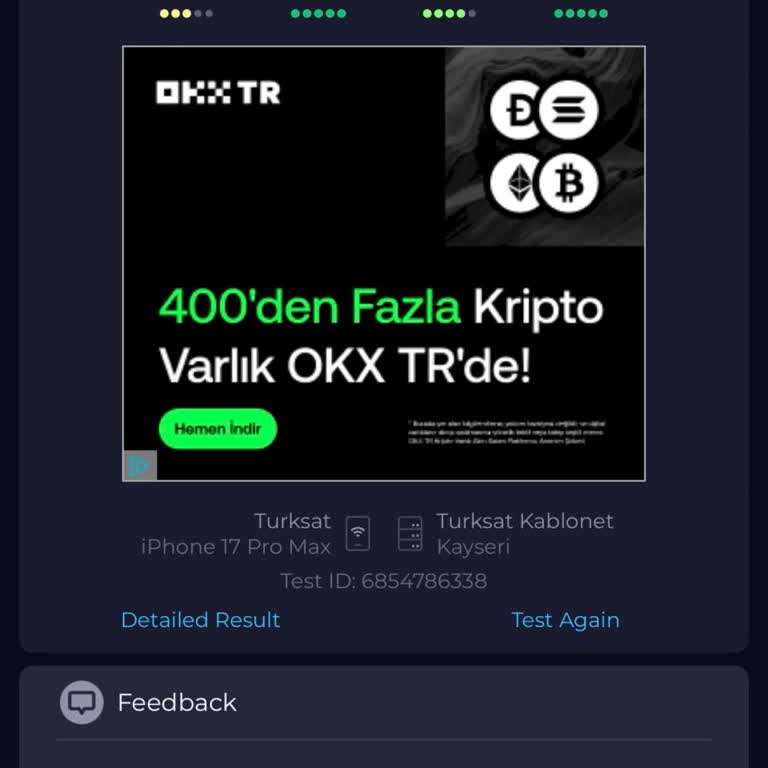Tap Test Again to rerun the speed test
The image size is (768, 768).
(565, 620)
